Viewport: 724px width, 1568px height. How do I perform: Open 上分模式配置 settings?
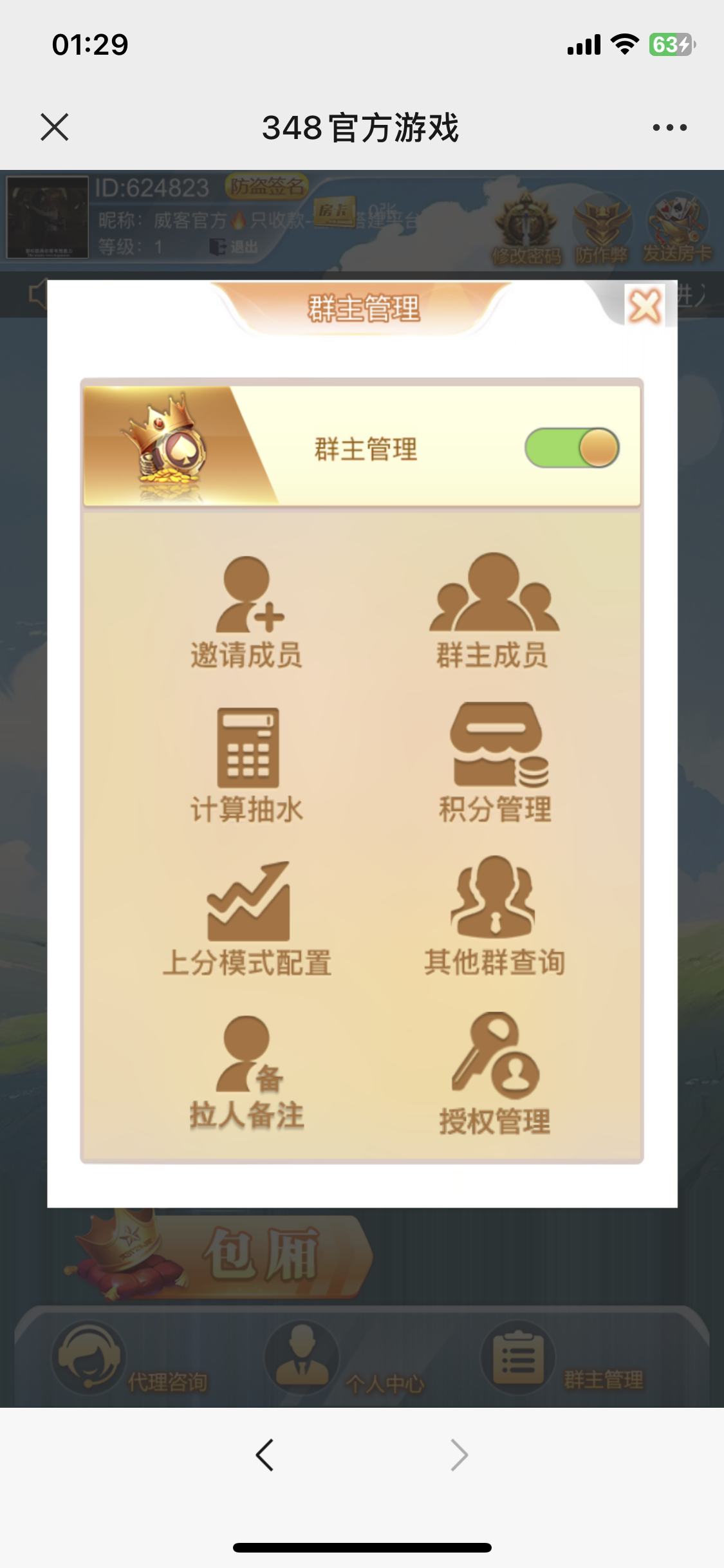(247, 919)
